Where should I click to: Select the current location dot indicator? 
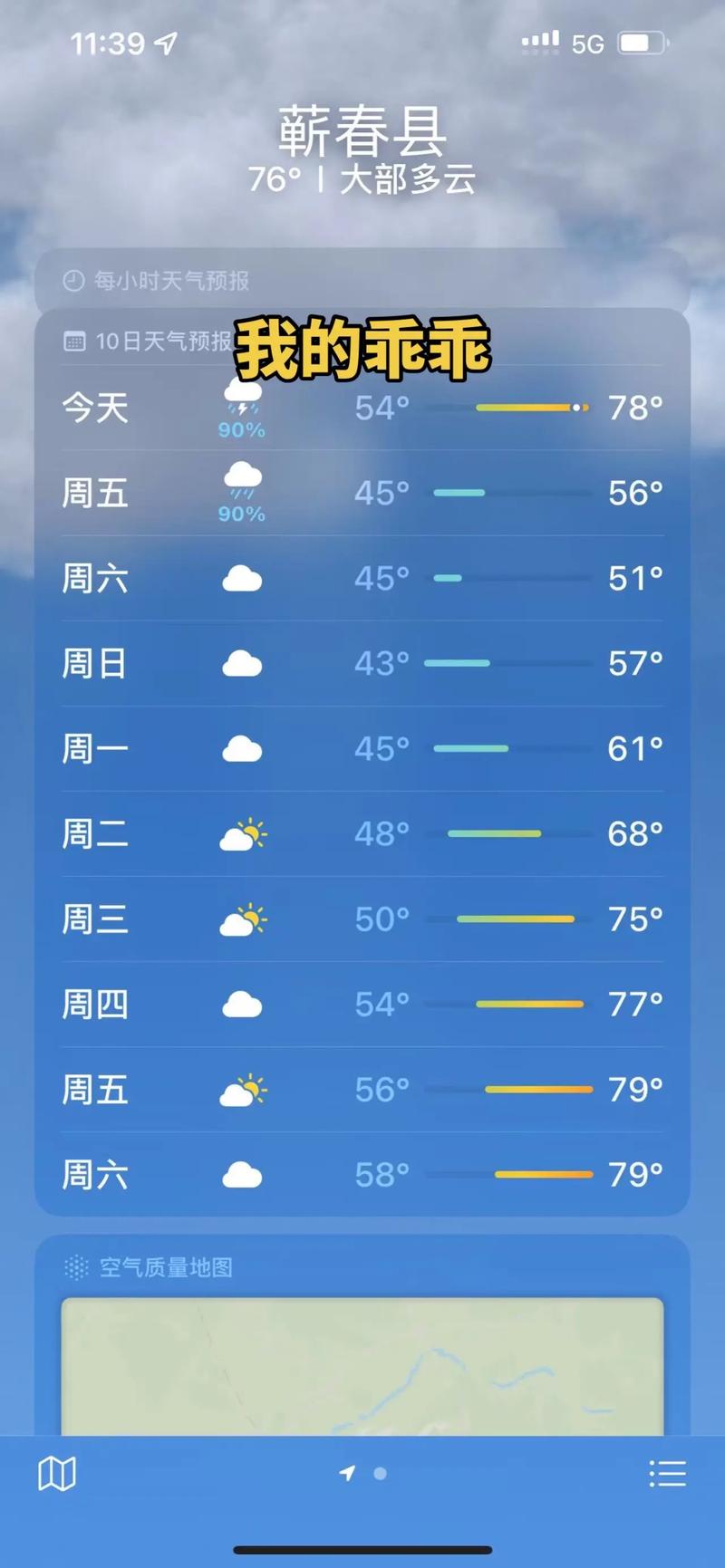tap(378, 1474)
